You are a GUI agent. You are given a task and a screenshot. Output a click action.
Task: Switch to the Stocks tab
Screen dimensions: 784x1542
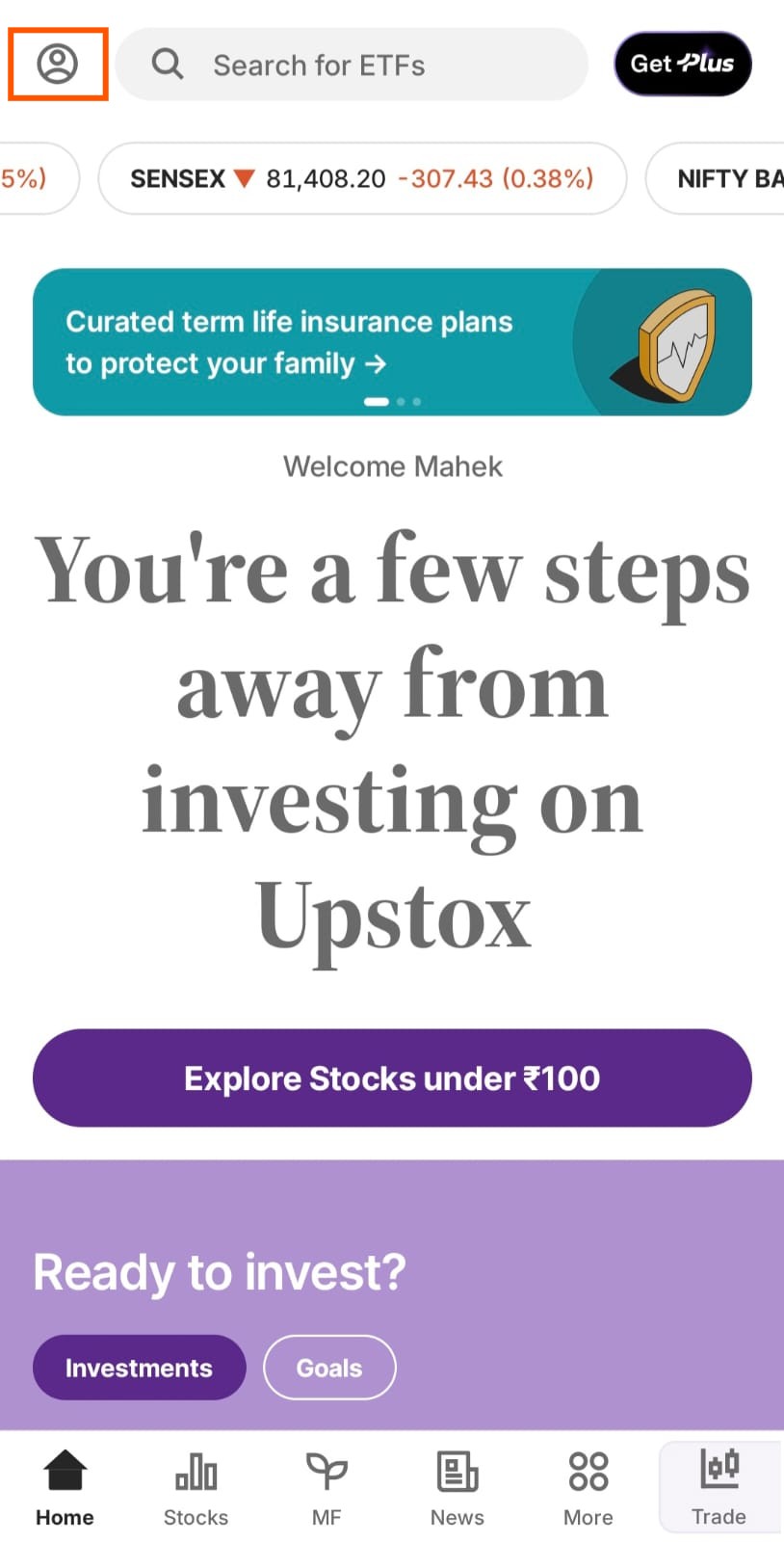point(196,1489)
